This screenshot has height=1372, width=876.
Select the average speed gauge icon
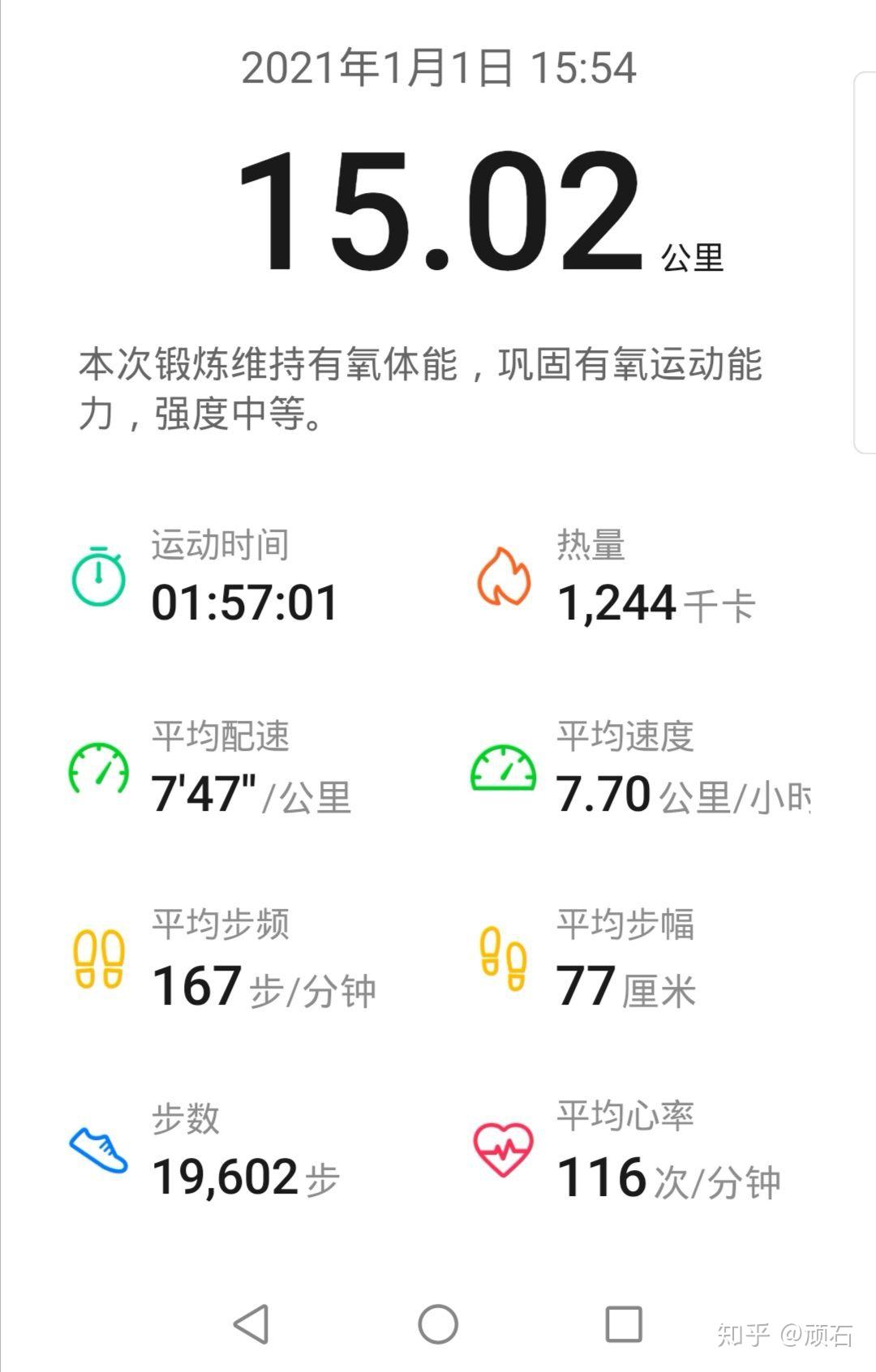(x=504, y=770)
